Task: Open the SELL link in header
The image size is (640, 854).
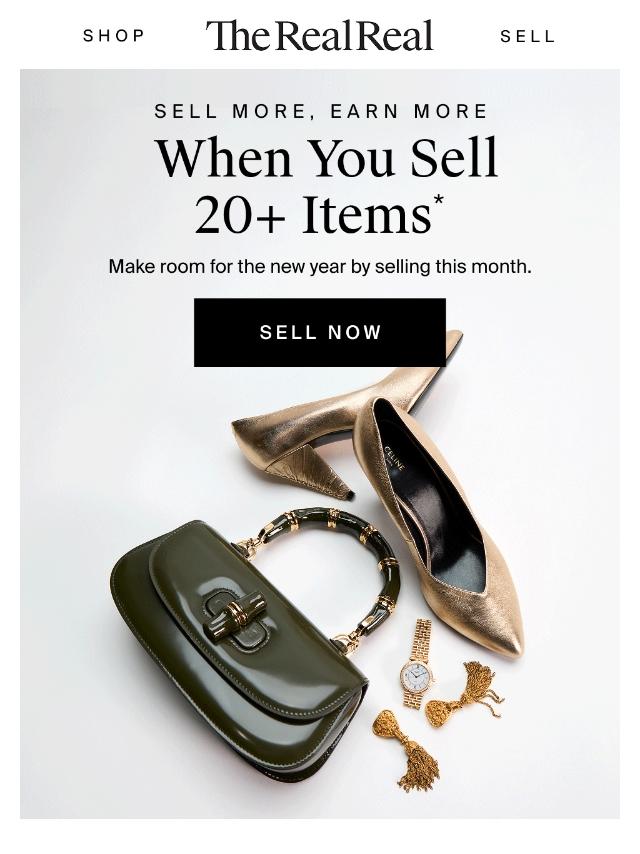Action: click(527, 36)
